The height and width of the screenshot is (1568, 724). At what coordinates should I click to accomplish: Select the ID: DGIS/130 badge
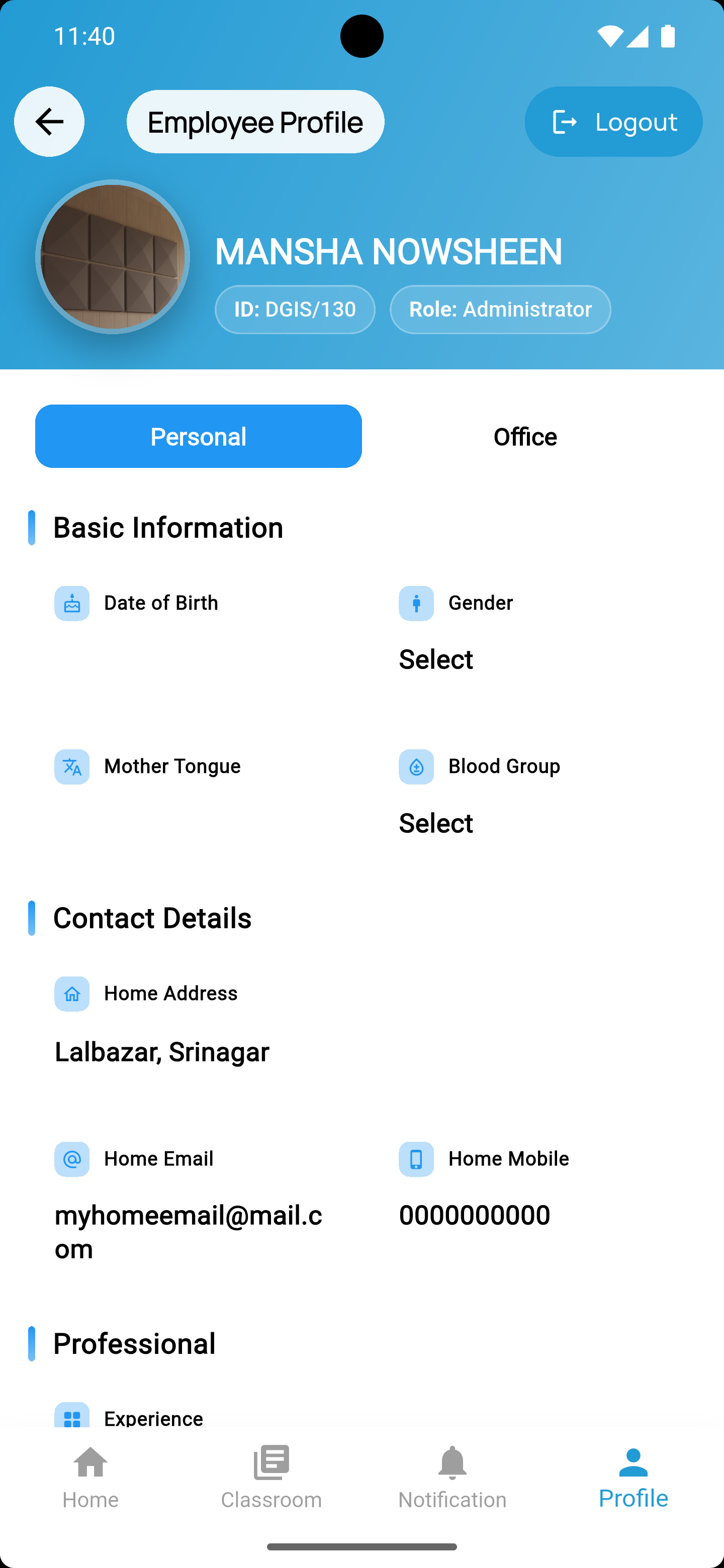(x=295, y=309)
